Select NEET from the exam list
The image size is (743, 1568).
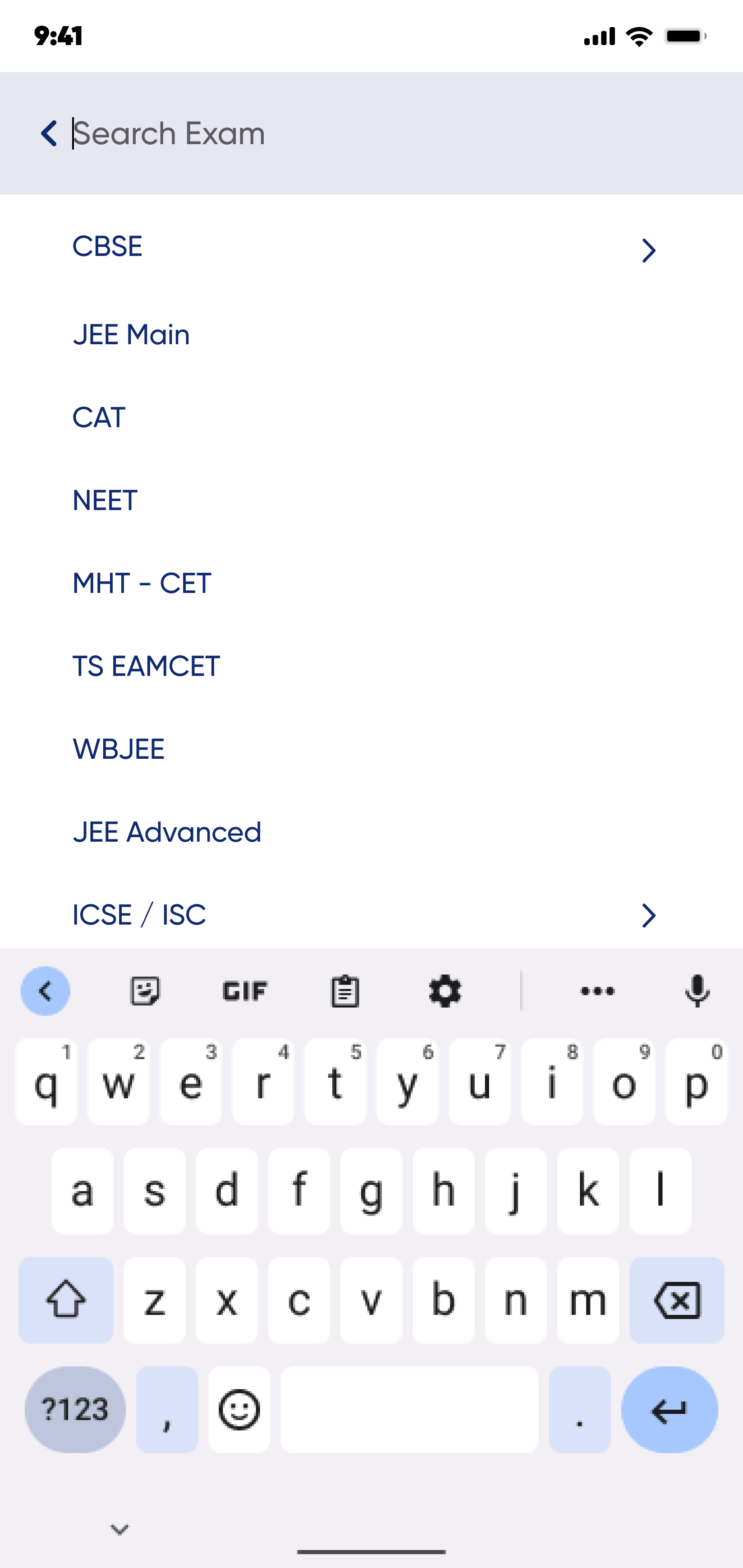point(371,500)
